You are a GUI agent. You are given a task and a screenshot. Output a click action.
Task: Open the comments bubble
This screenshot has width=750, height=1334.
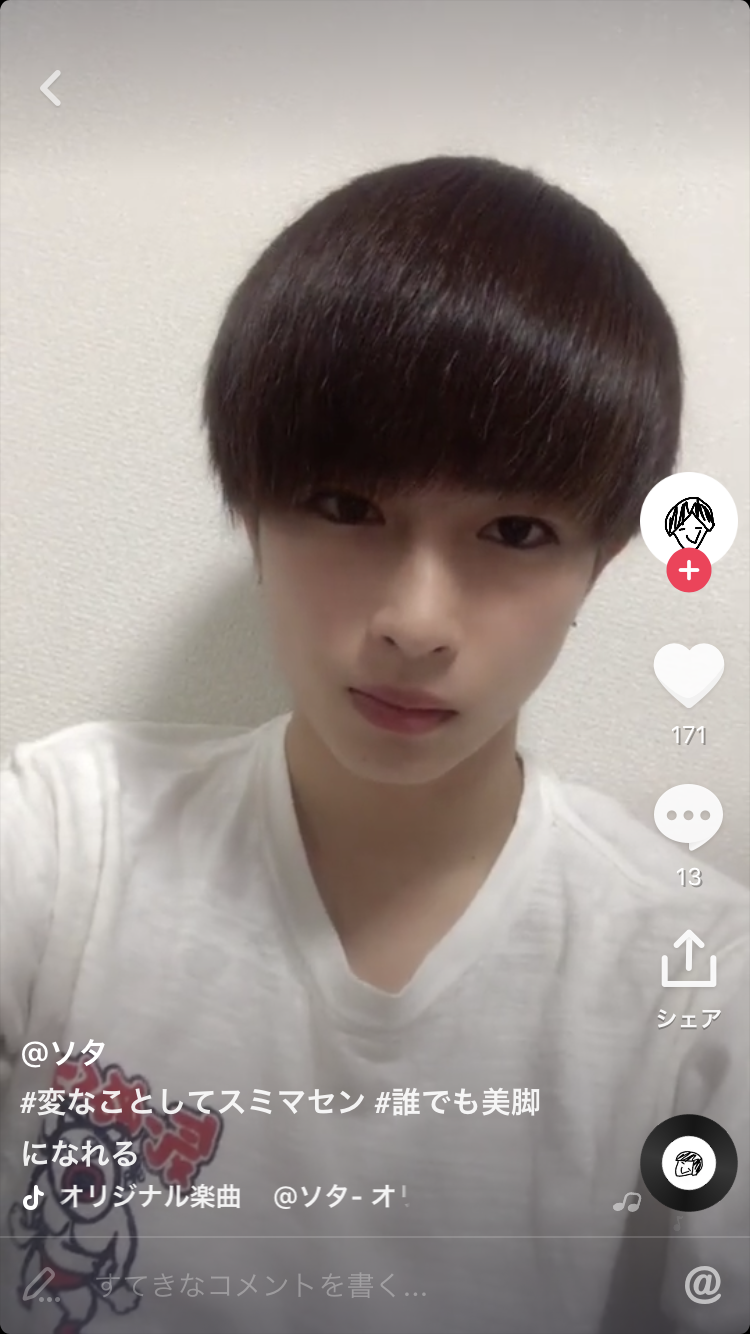[688, 817]
